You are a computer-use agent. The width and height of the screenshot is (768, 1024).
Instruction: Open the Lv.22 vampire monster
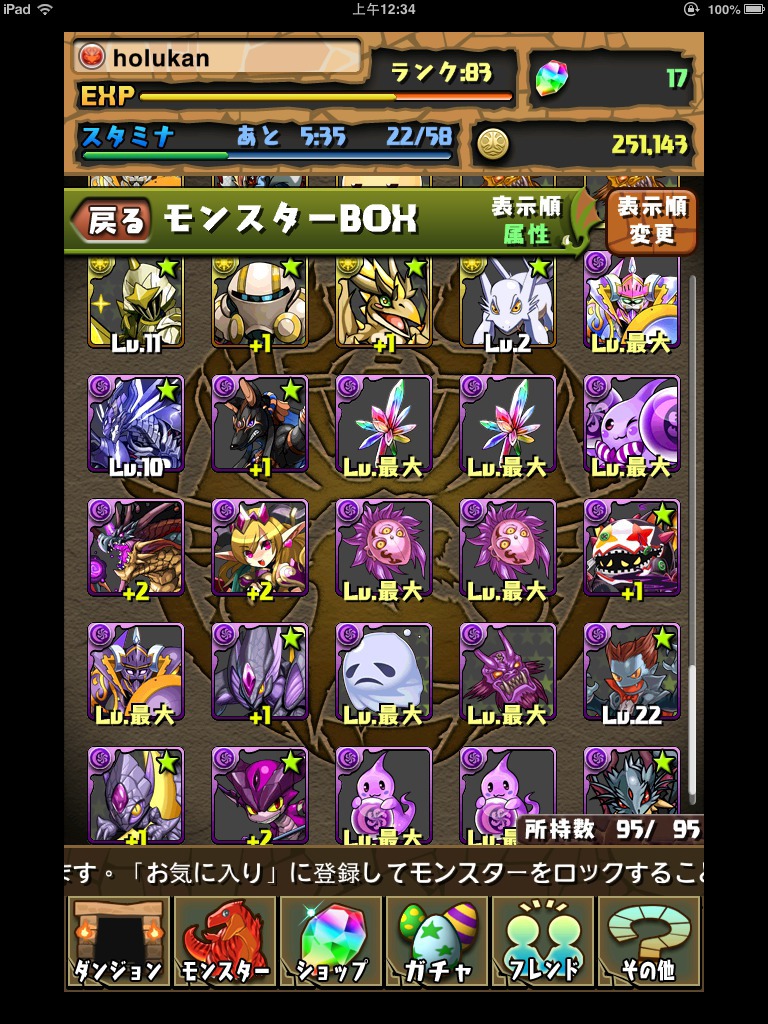tap(631, 672)
